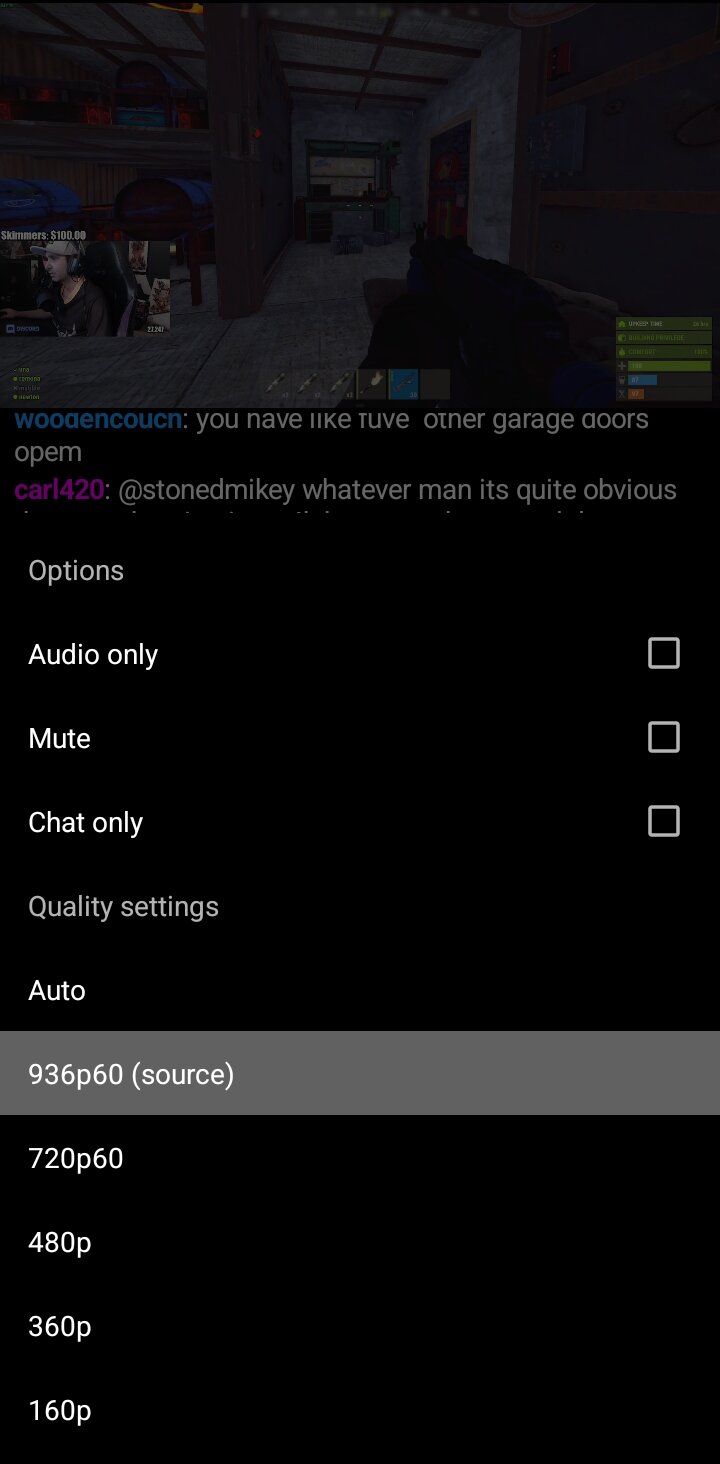Turn on Chat only mode
This screenshot has height=1464, width=720.
[x=663, y=822]
